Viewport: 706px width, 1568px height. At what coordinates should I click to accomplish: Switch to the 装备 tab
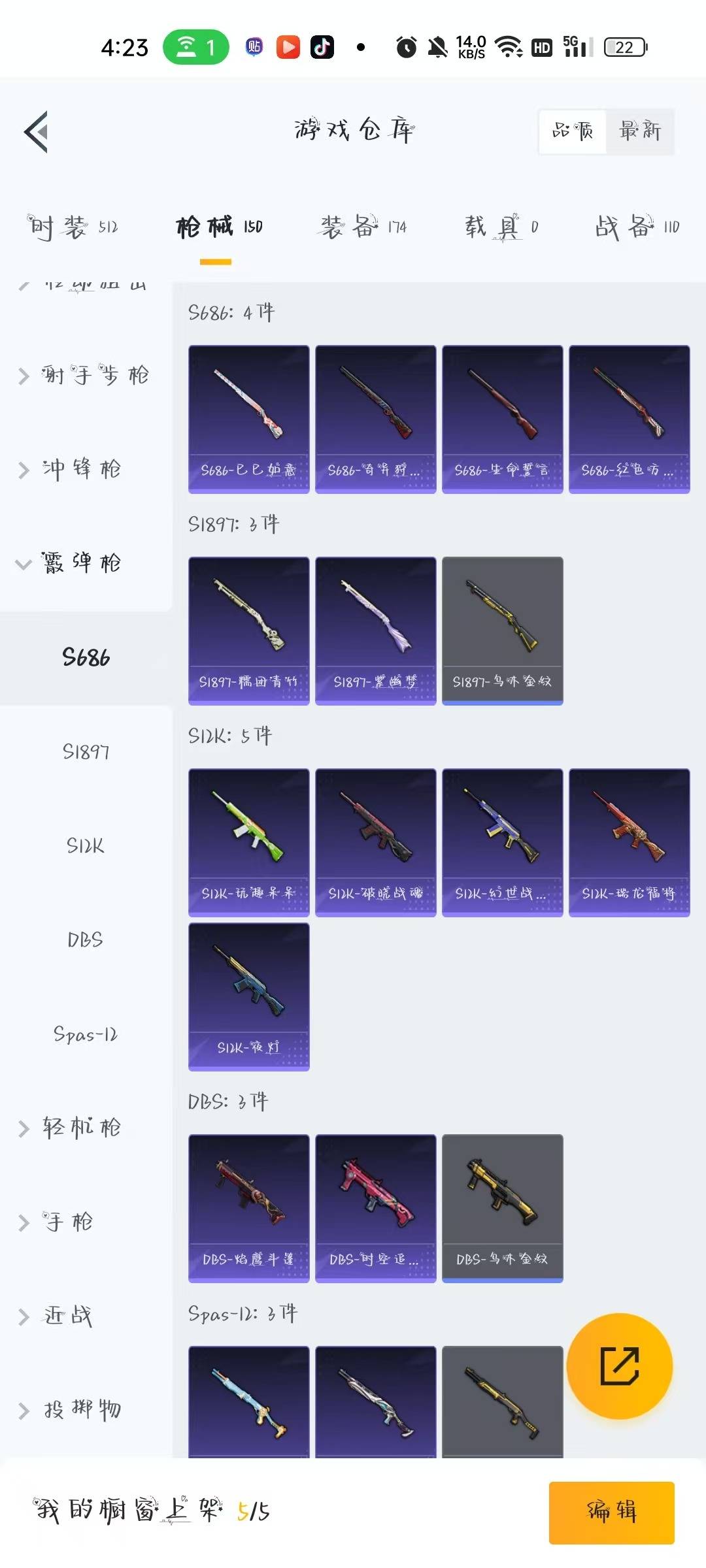click(363, 227)
